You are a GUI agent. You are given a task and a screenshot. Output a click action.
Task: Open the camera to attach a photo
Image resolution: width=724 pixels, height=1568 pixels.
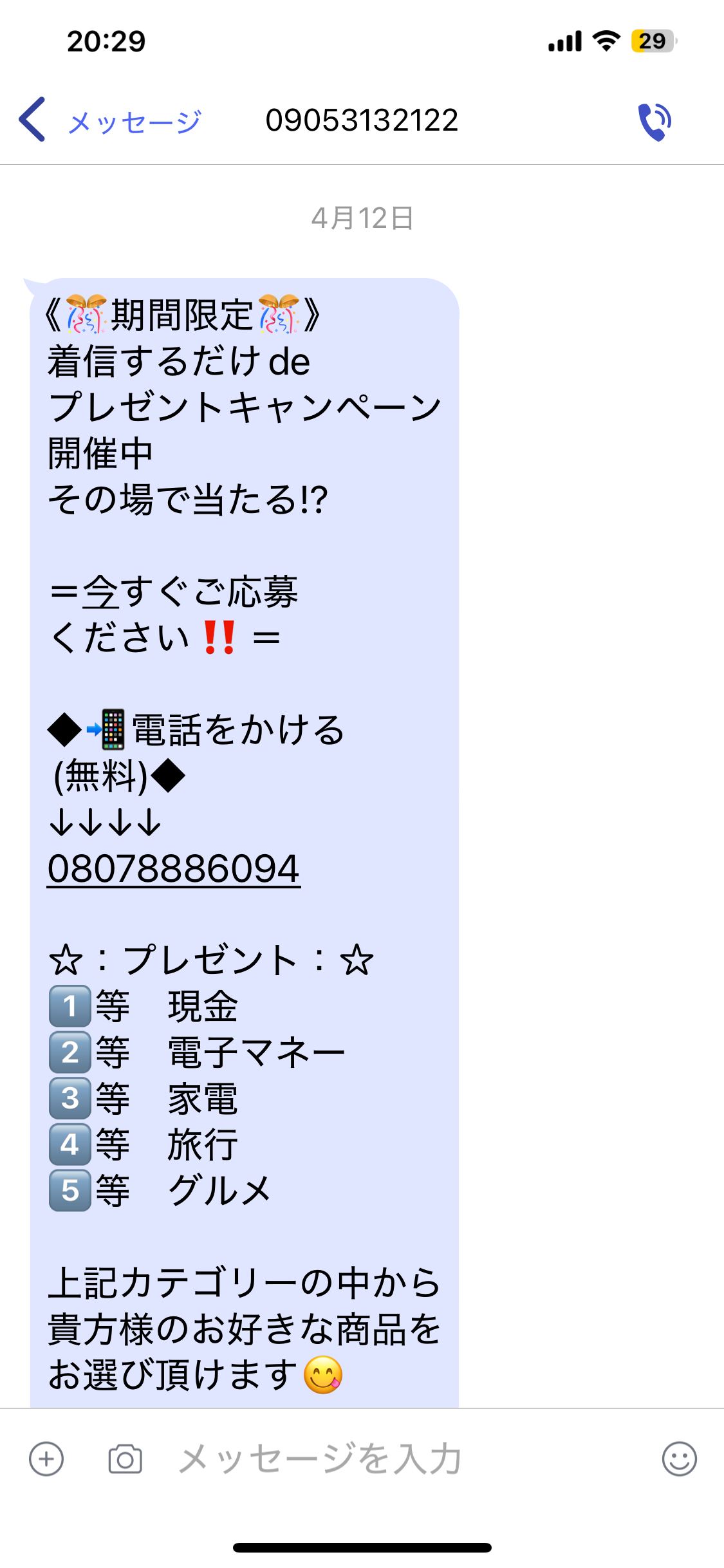[x=125, y=1459]
